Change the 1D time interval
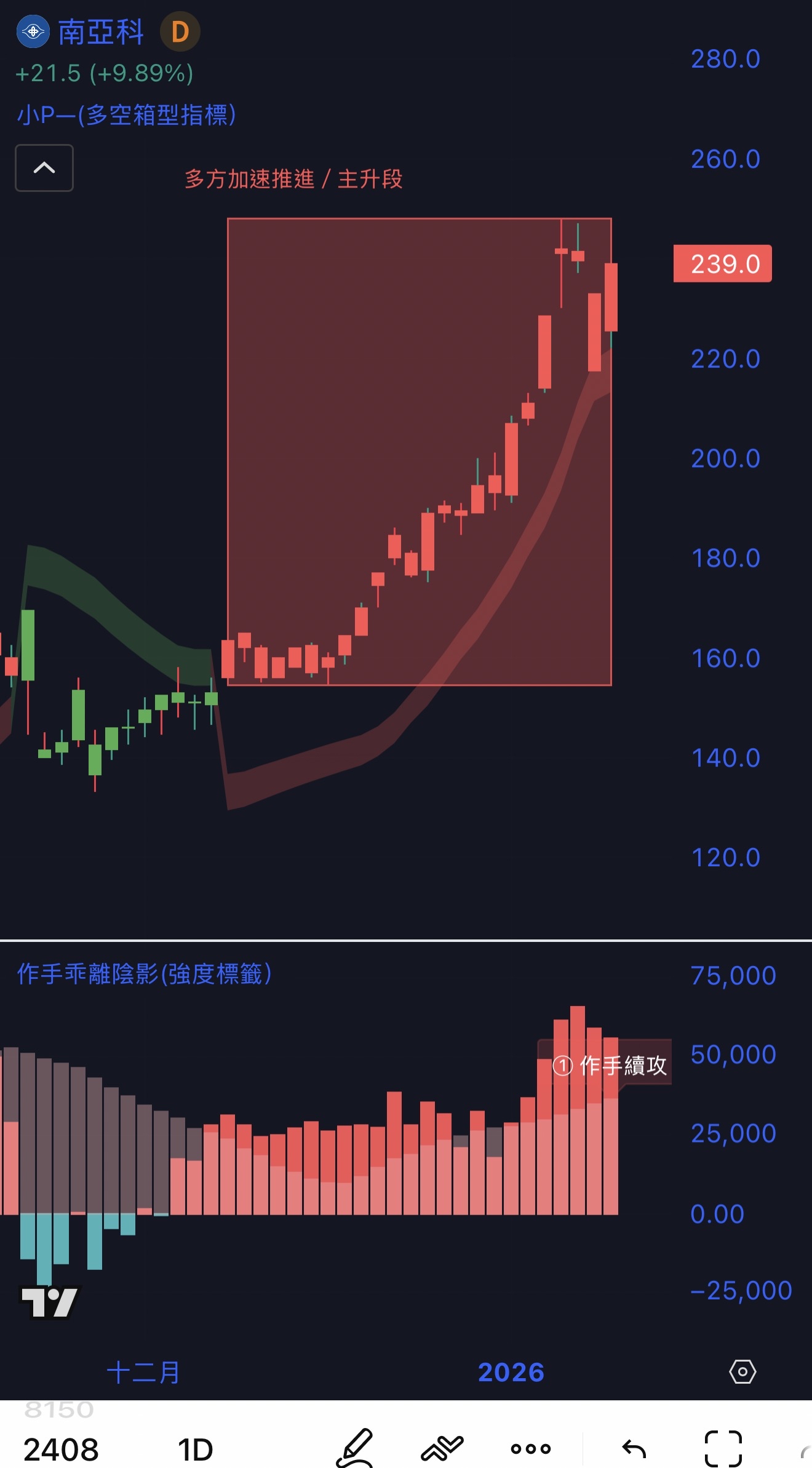812x1468 pixels. point(195,1449)
